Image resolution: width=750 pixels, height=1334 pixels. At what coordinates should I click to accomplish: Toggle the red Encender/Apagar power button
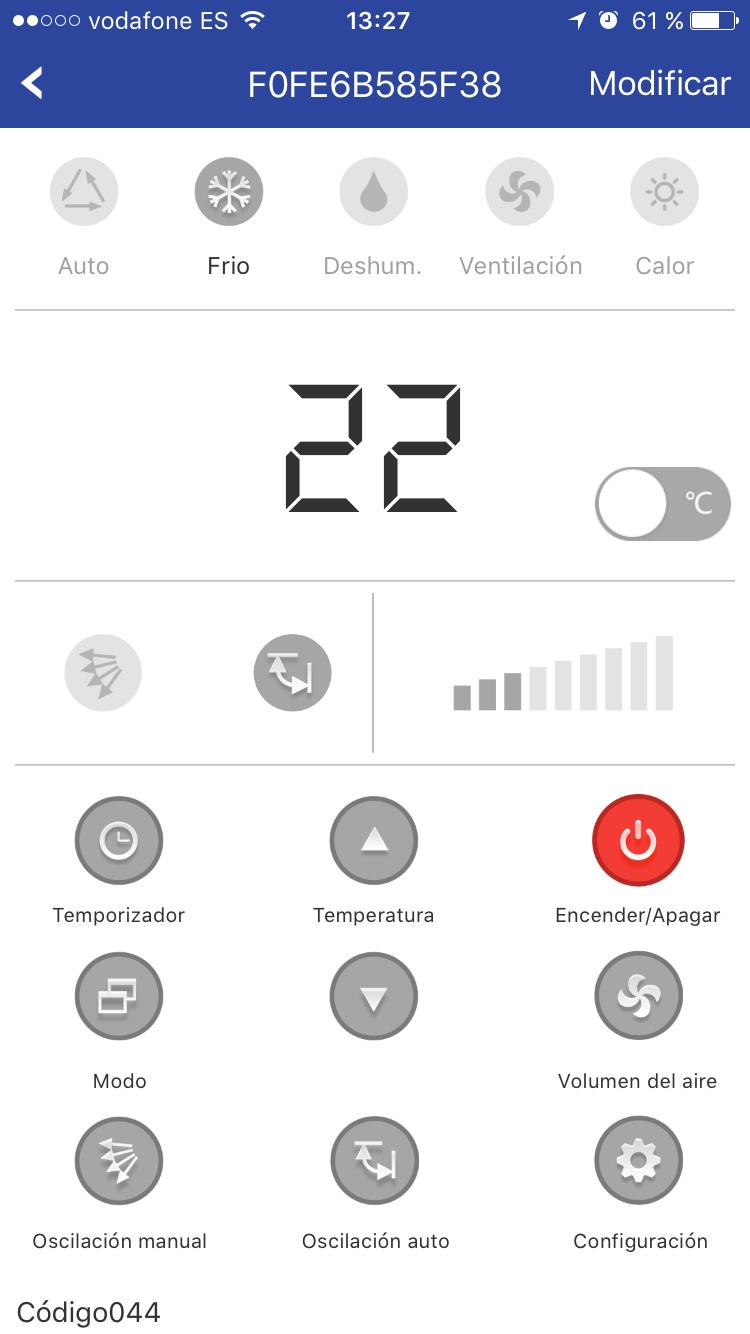click(x=638, y=840)
